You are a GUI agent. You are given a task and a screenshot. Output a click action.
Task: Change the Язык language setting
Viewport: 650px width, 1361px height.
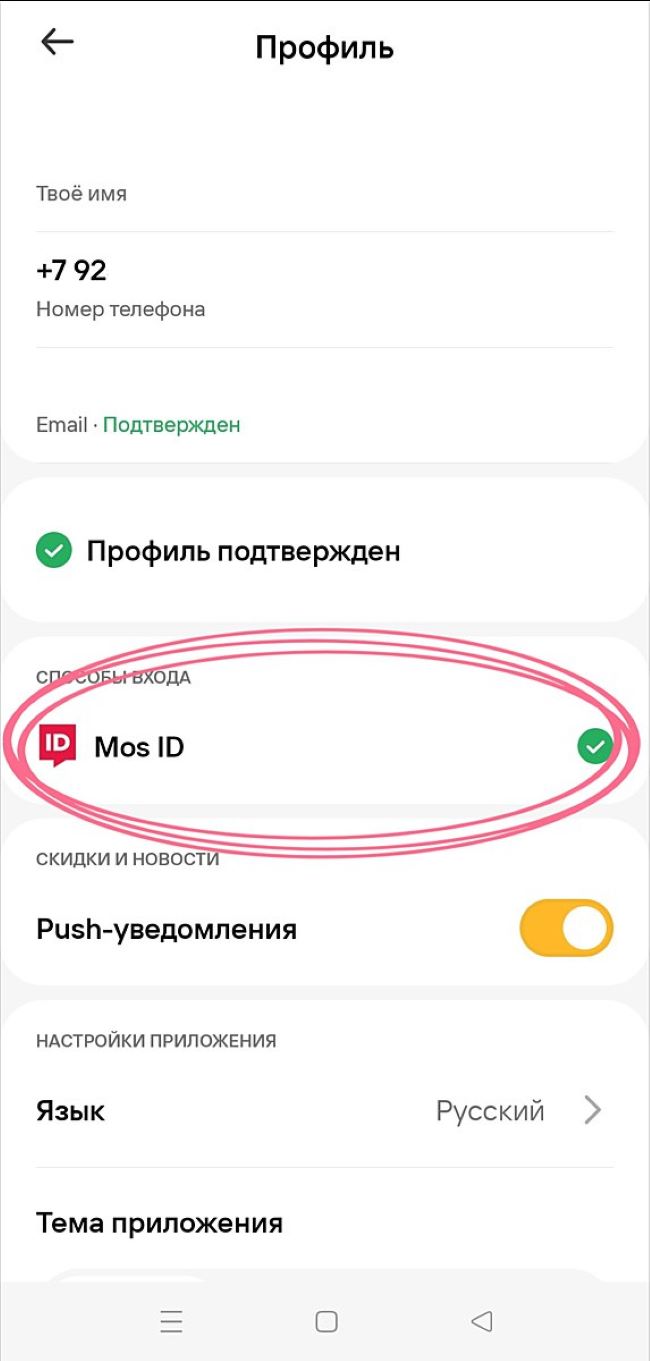[324, 1111]
